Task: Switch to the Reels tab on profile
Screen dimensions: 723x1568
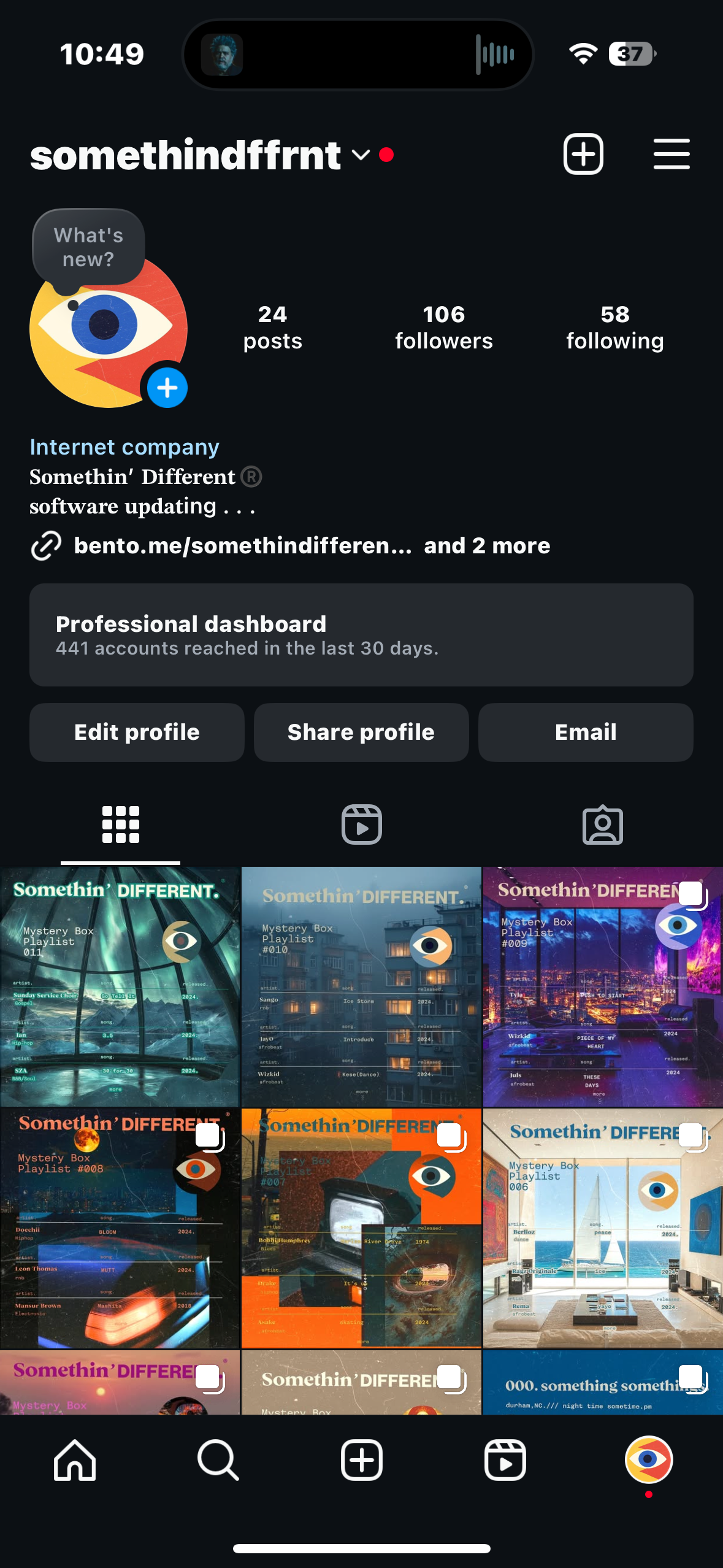Action: 362,824
